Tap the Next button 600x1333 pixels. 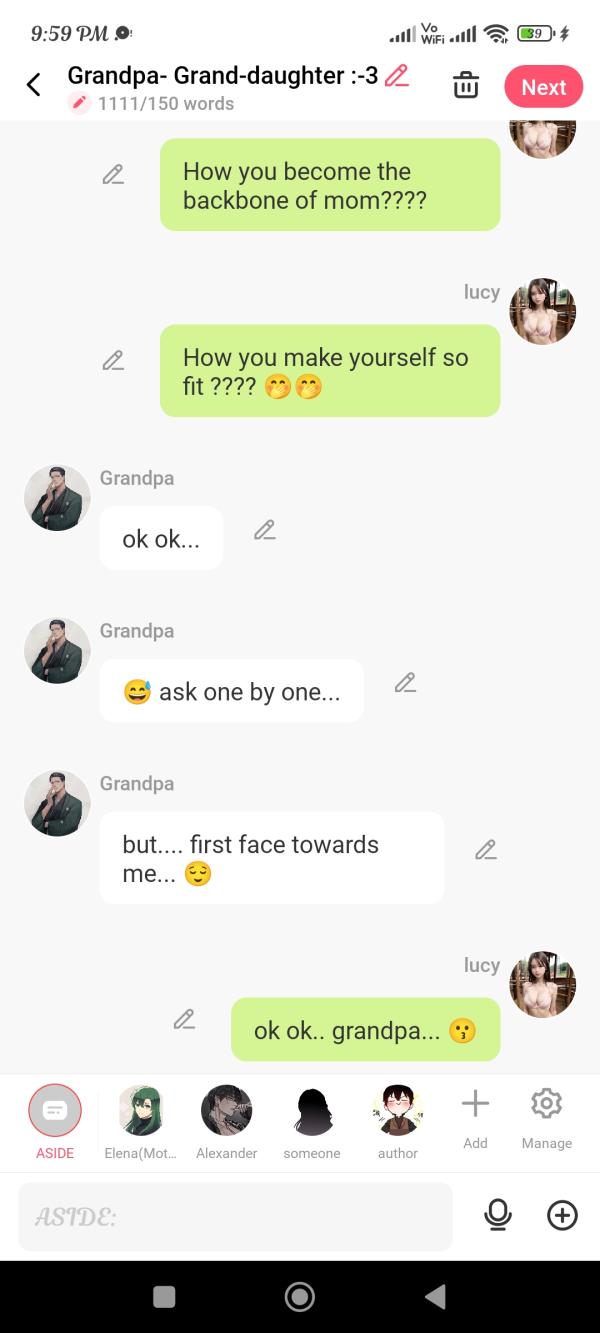point(543,87)
